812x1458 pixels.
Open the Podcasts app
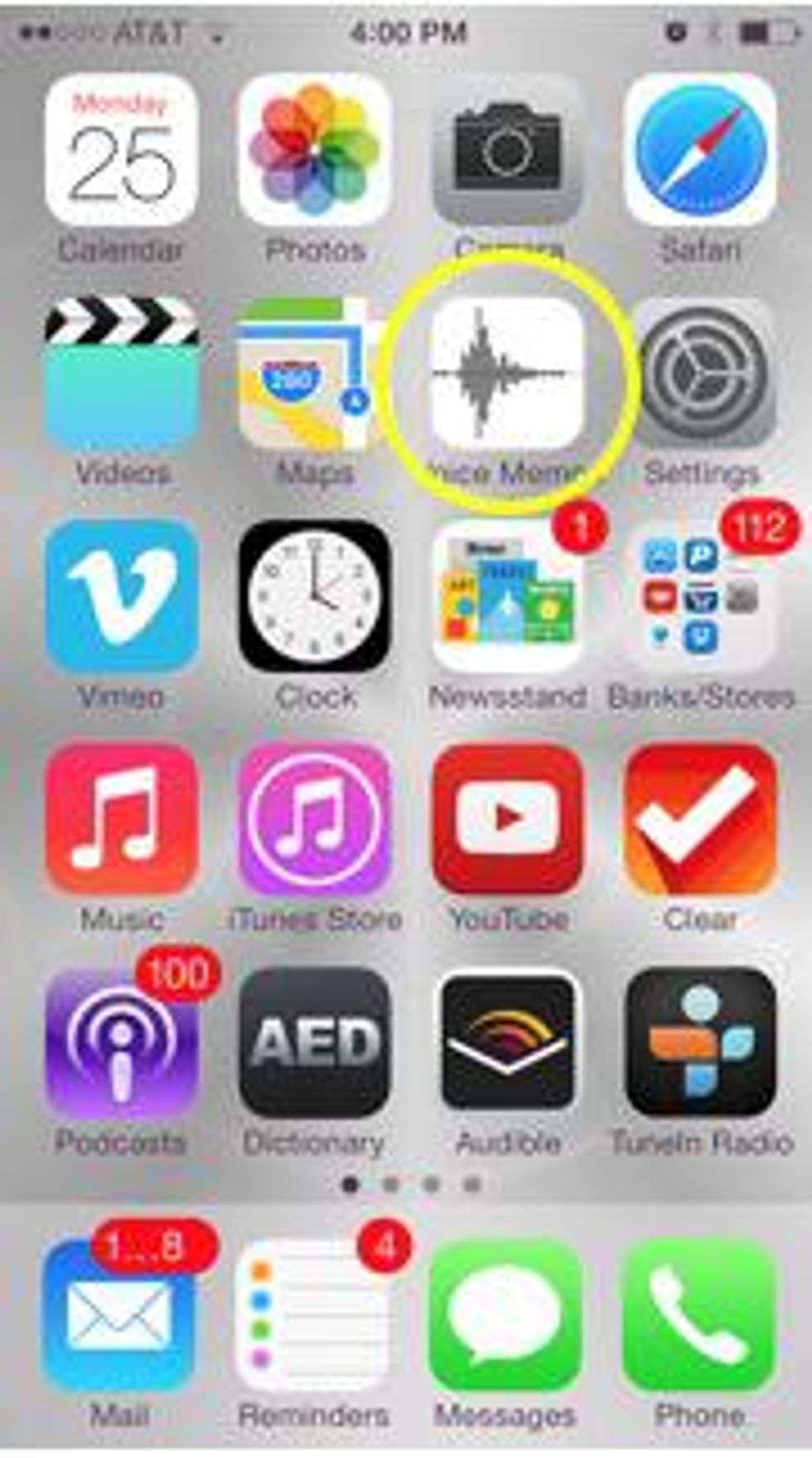click(121, 1043)
